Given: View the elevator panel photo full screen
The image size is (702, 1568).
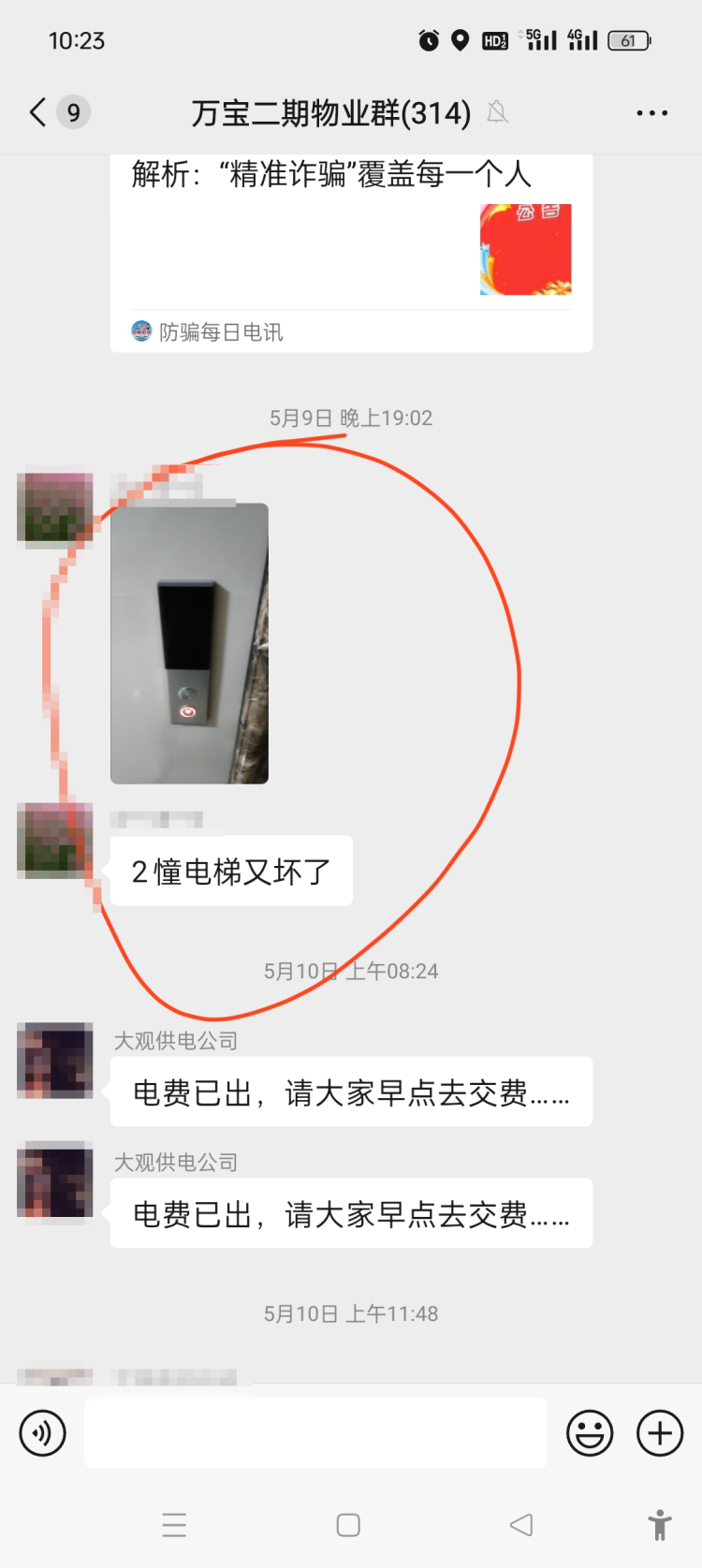Looking at the screenshot, I should pyautogui.click(x=189, y=643).
